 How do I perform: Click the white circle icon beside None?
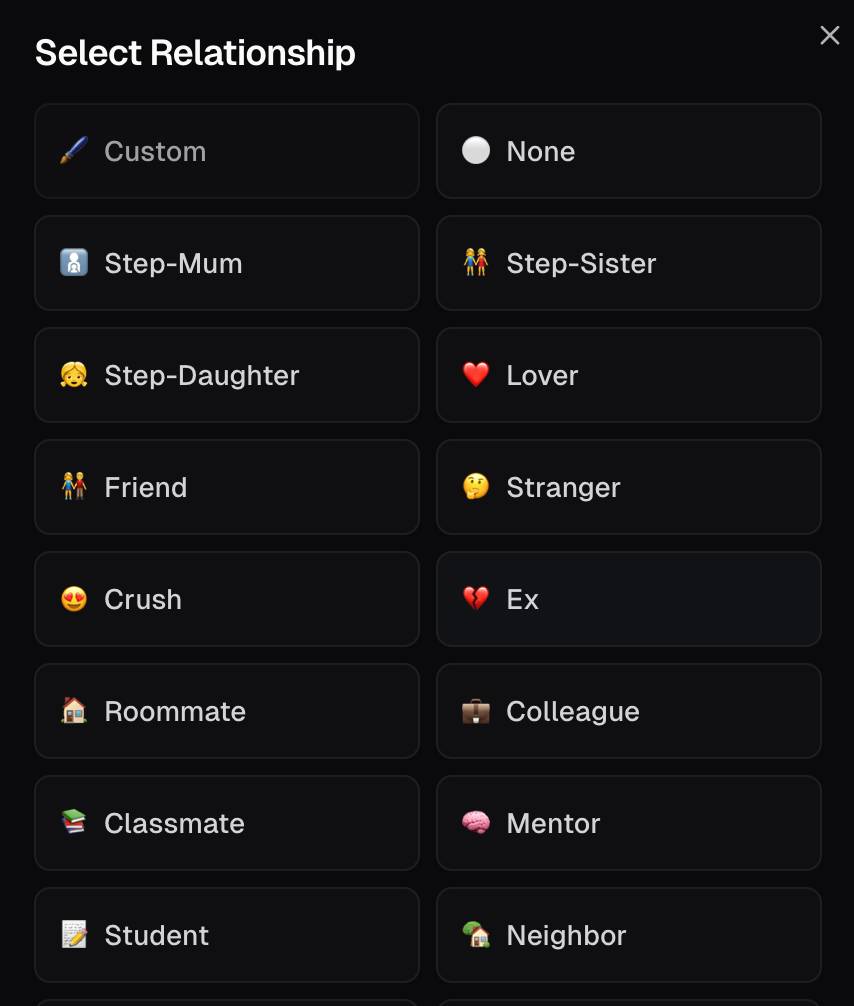pos(477,151)
